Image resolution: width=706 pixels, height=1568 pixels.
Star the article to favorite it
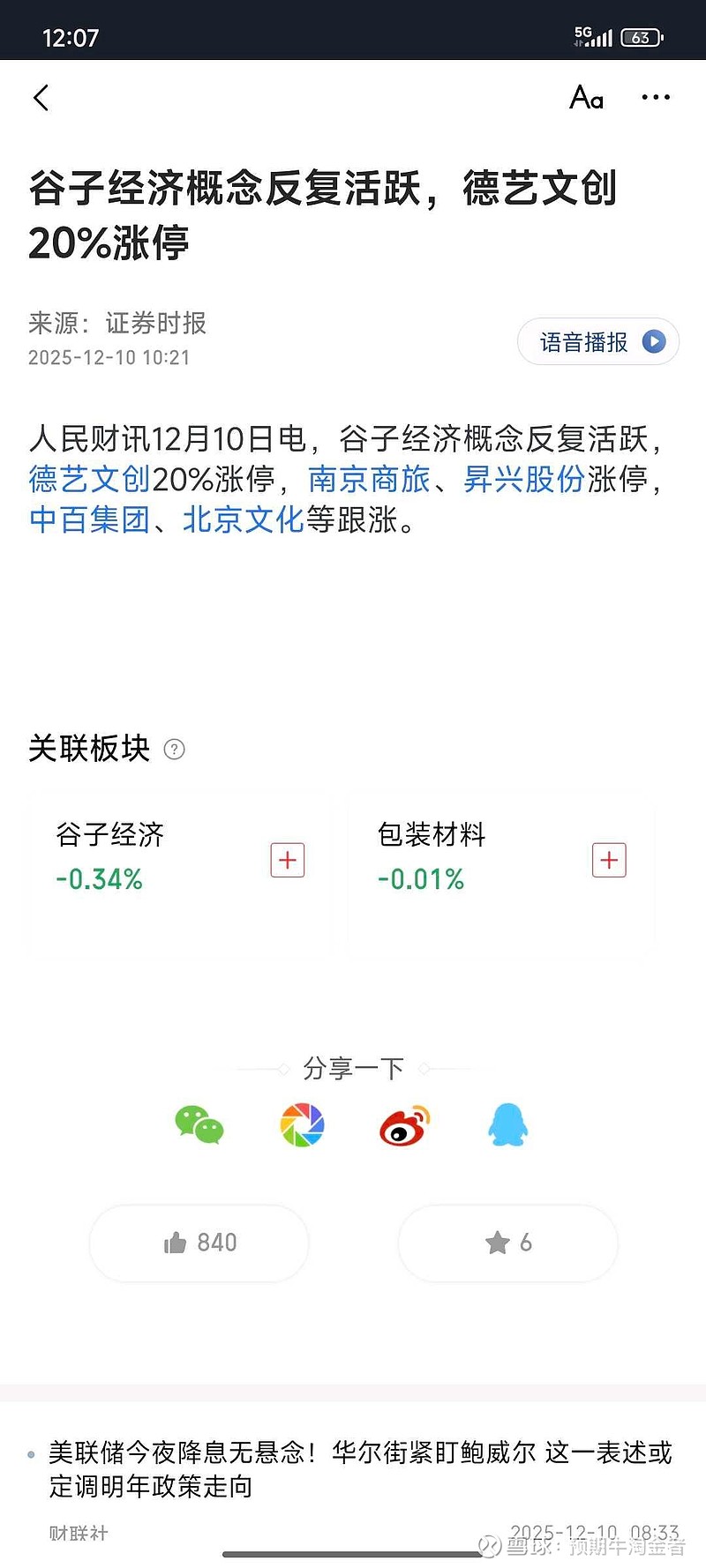507,1243
